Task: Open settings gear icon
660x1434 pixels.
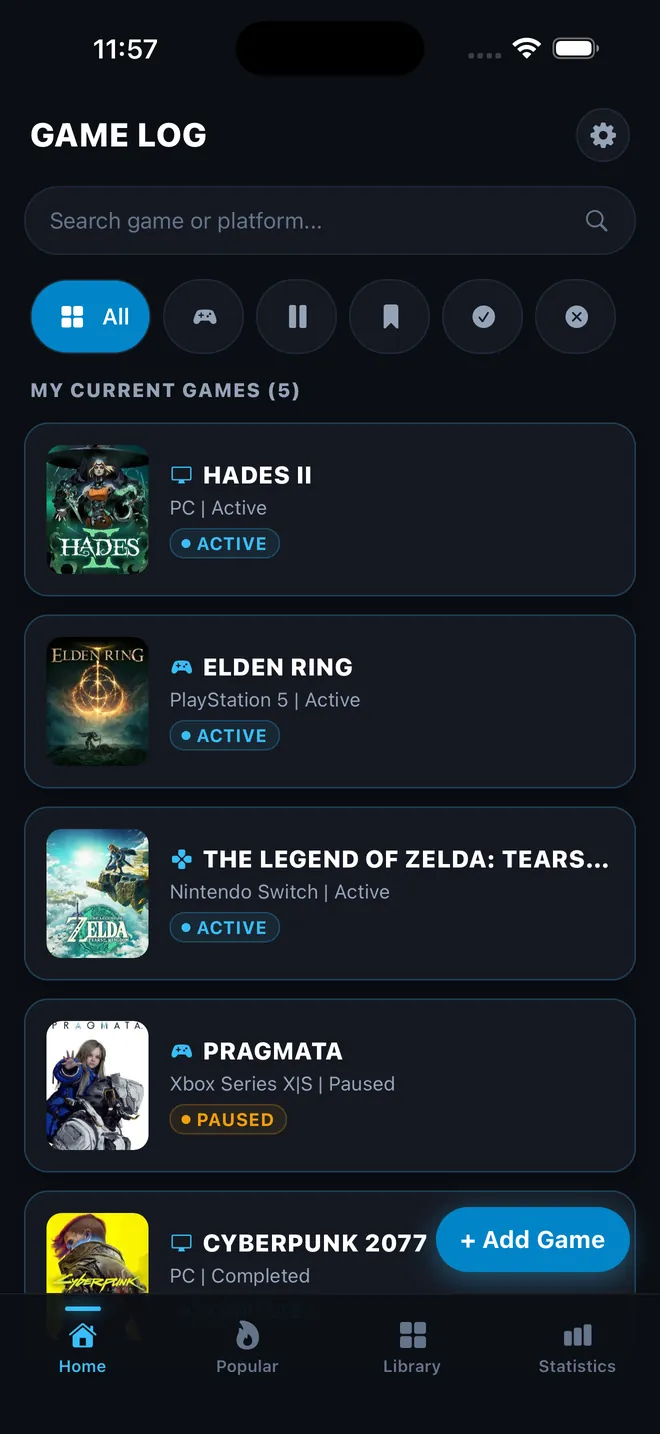Action: (x=603, y=135)
